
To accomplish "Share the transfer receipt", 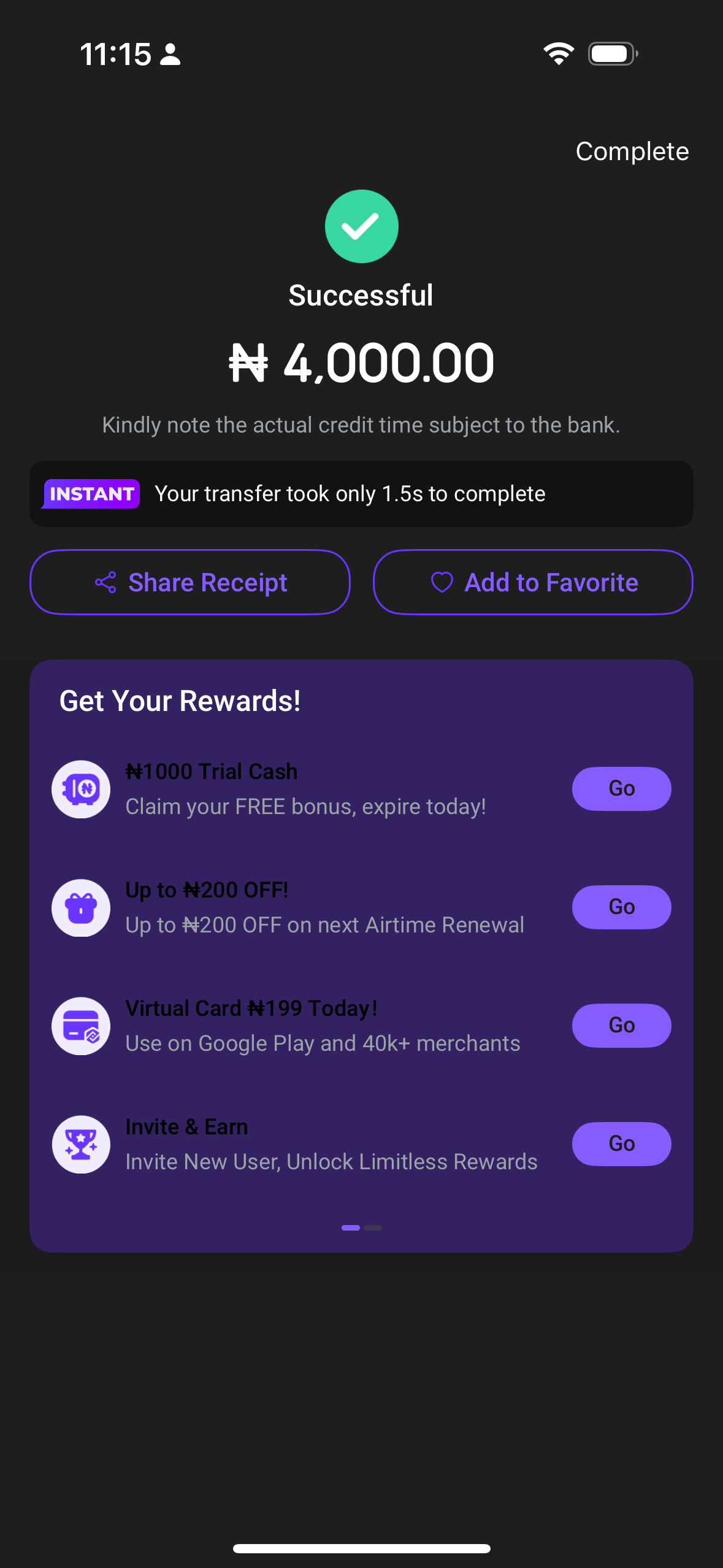I will (190, 582).
